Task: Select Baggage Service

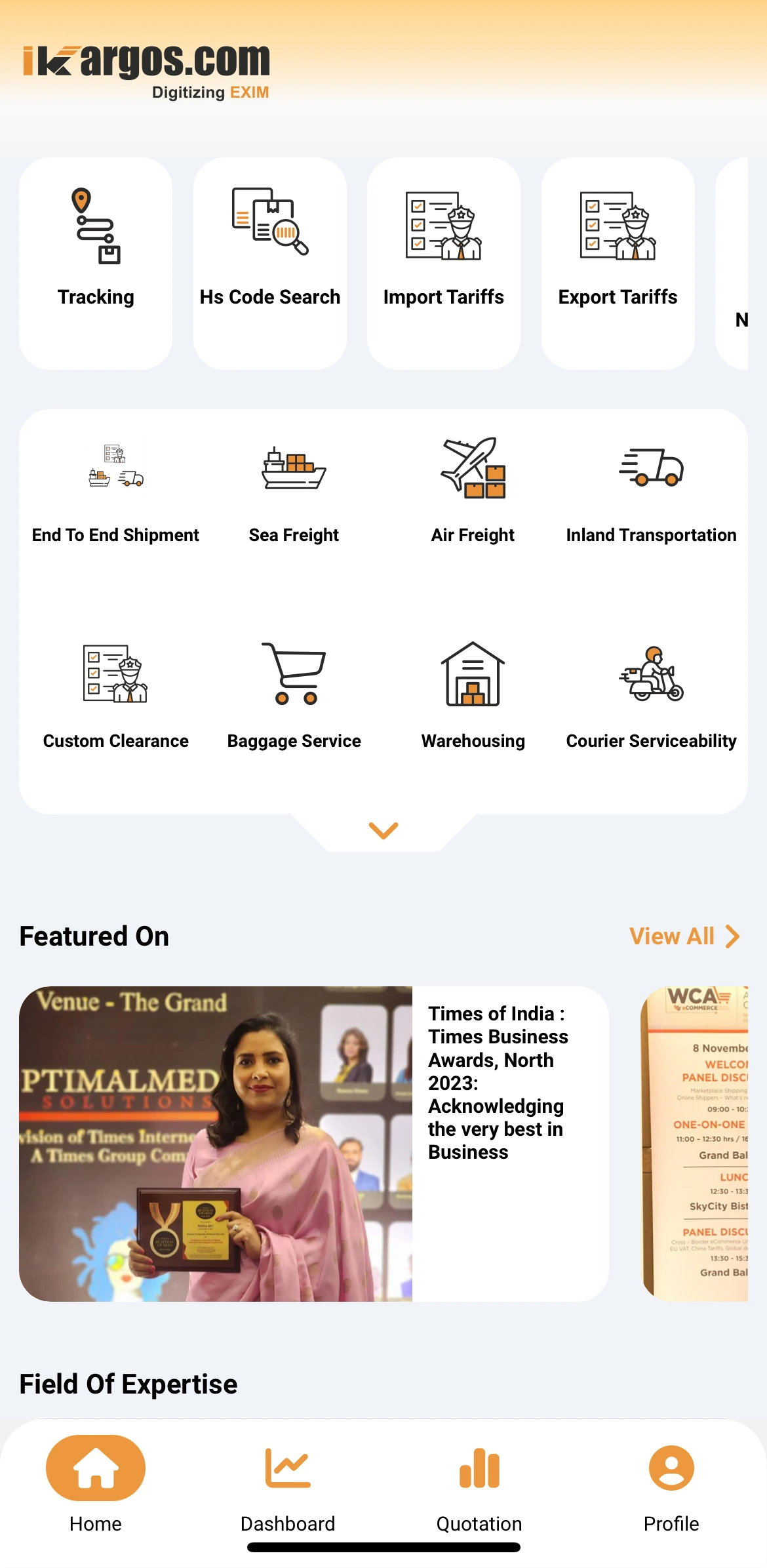Action: pos(294,696)
